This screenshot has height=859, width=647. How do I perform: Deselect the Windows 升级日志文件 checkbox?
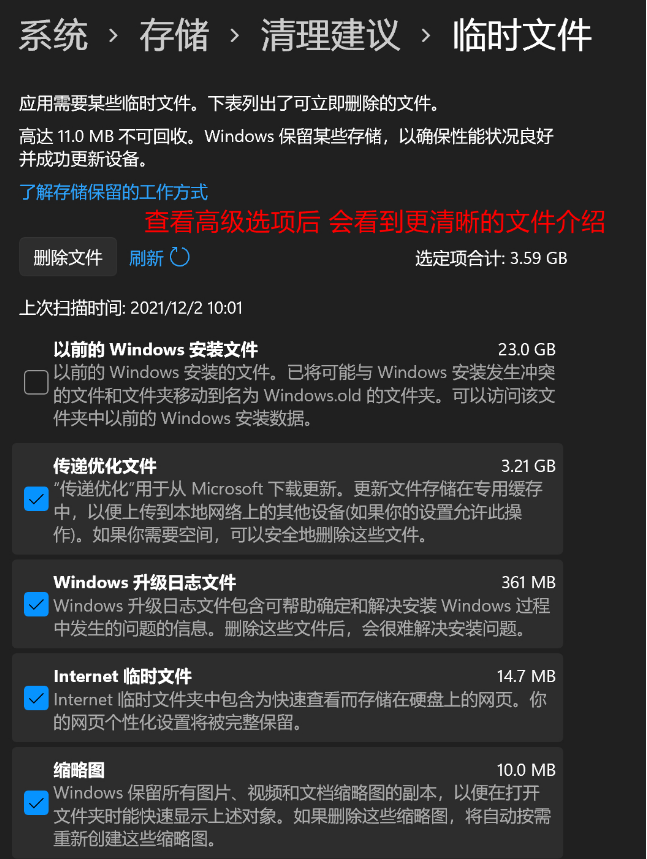tap(36, 604)
